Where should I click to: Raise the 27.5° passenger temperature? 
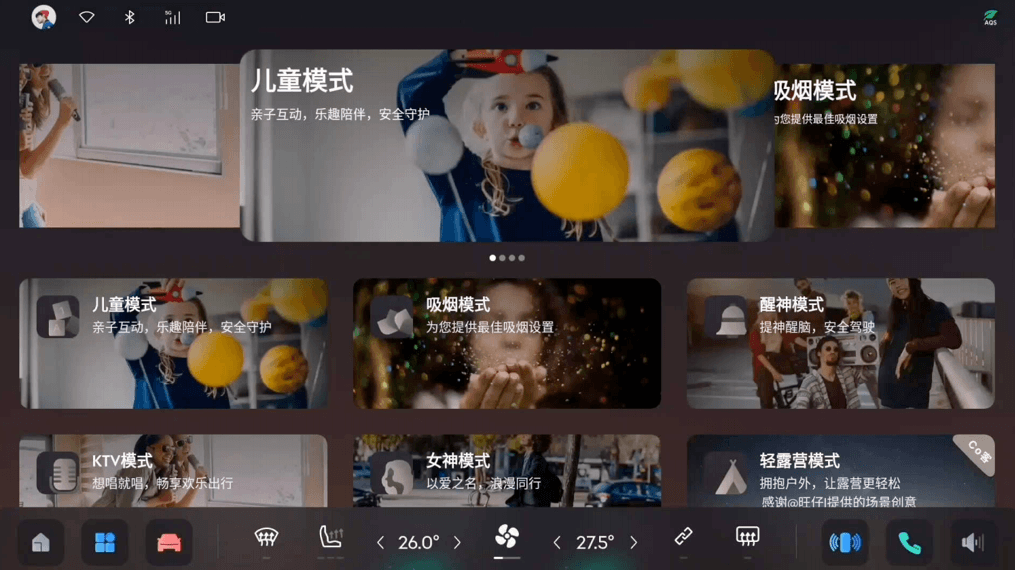coord(633,543)
